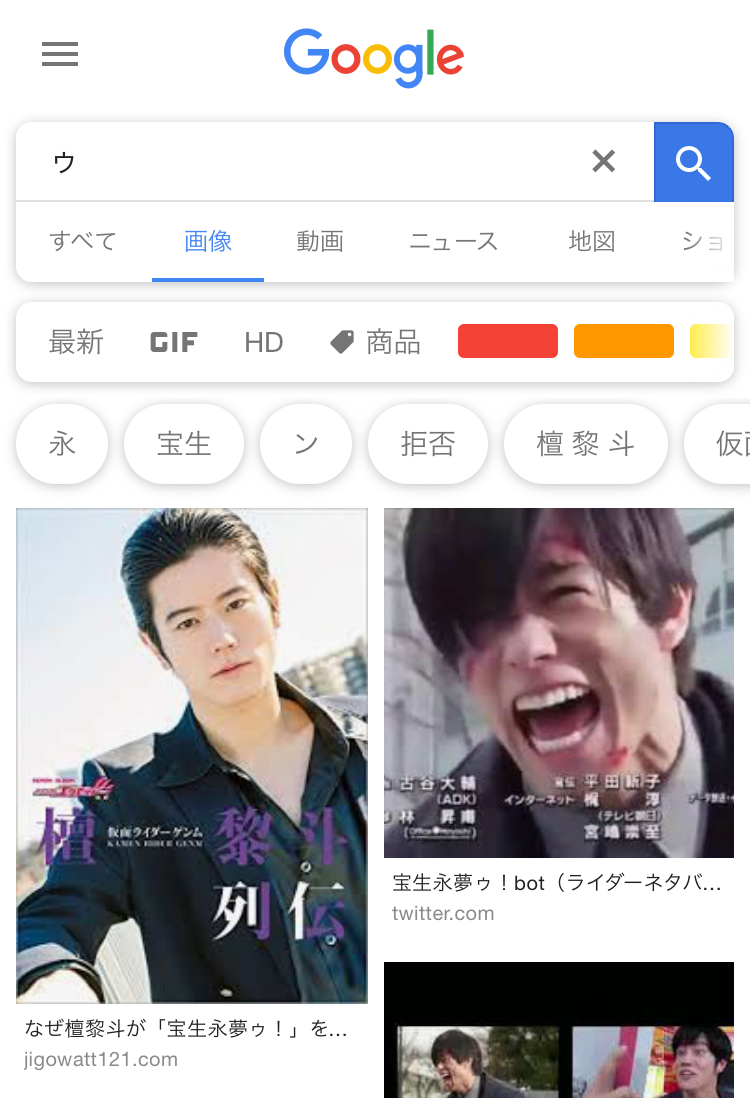Tap the 檀 黎 斗 suggestion chip
750x1098 pixels.
point(586,444)
